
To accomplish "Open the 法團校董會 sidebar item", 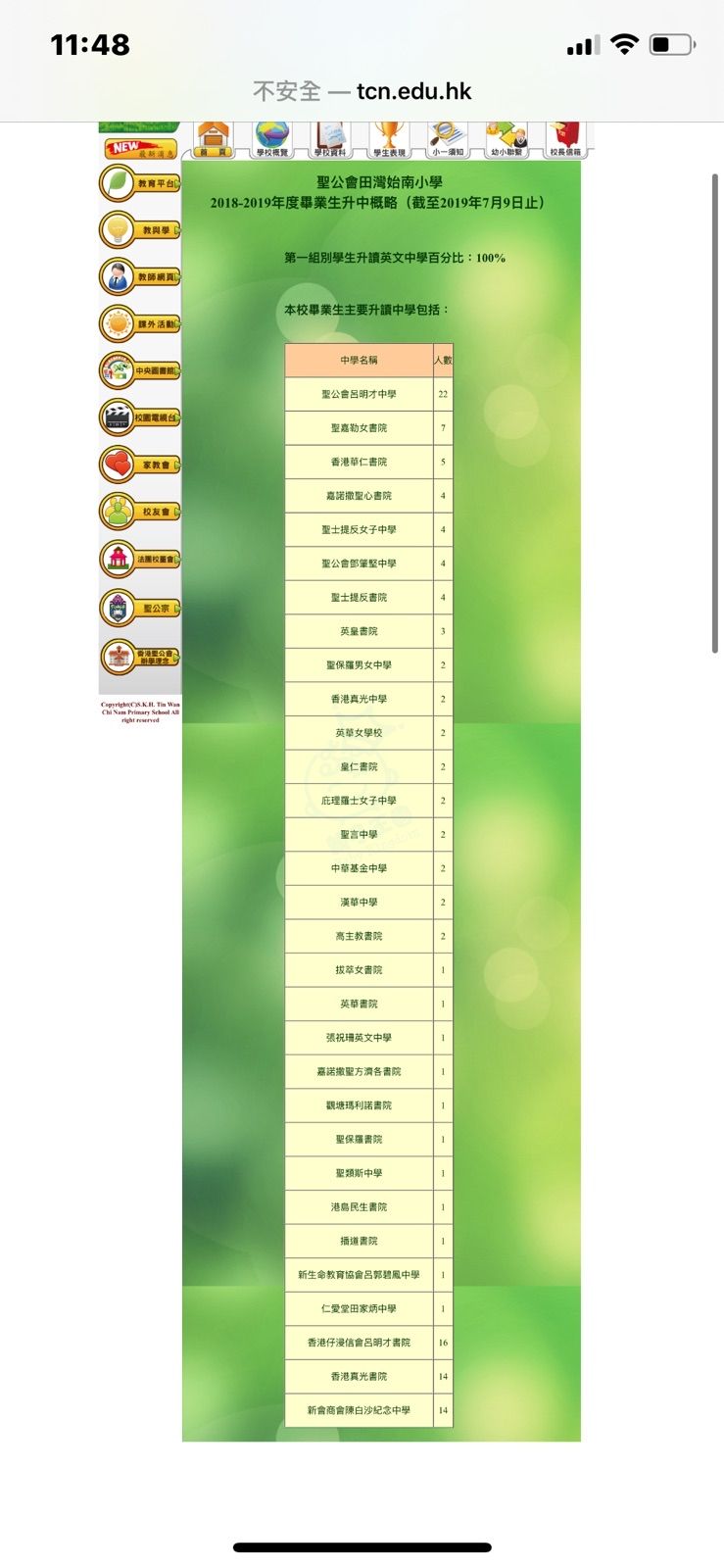I will click(140, 559).
